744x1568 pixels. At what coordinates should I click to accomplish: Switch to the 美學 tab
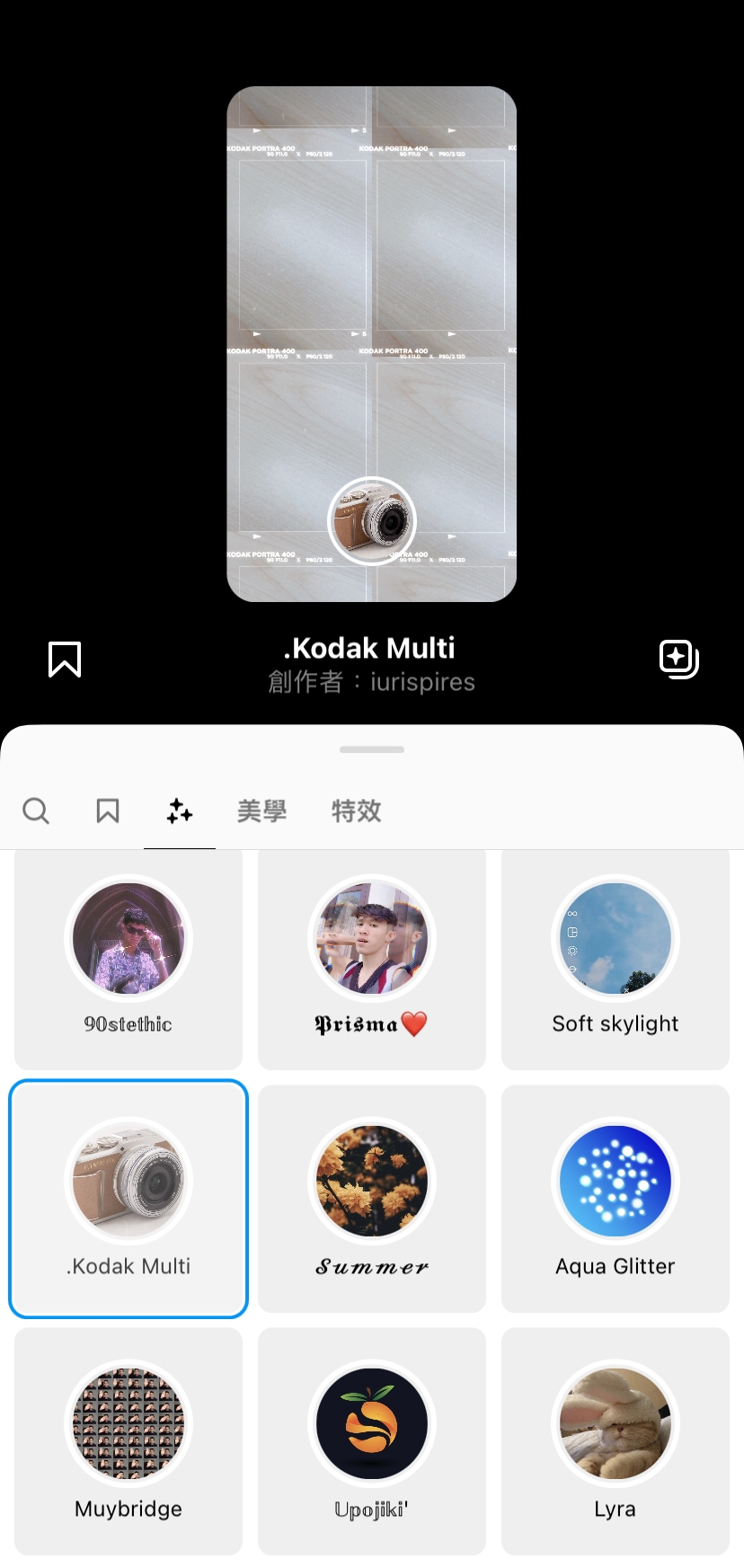click(x=261, y=811)
